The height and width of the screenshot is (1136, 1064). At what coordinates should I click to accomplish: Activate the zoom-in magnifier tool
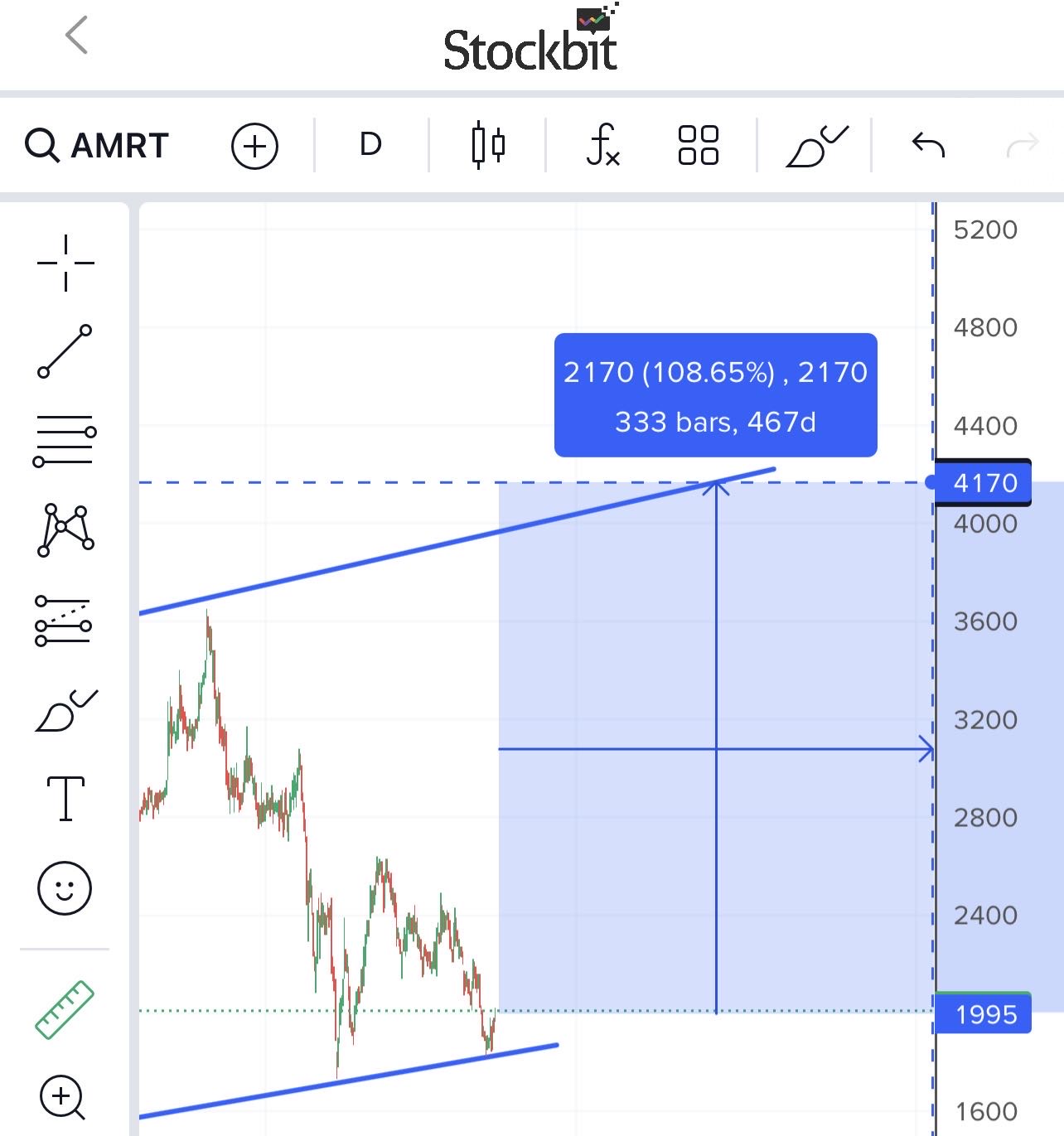[63, 1098]
